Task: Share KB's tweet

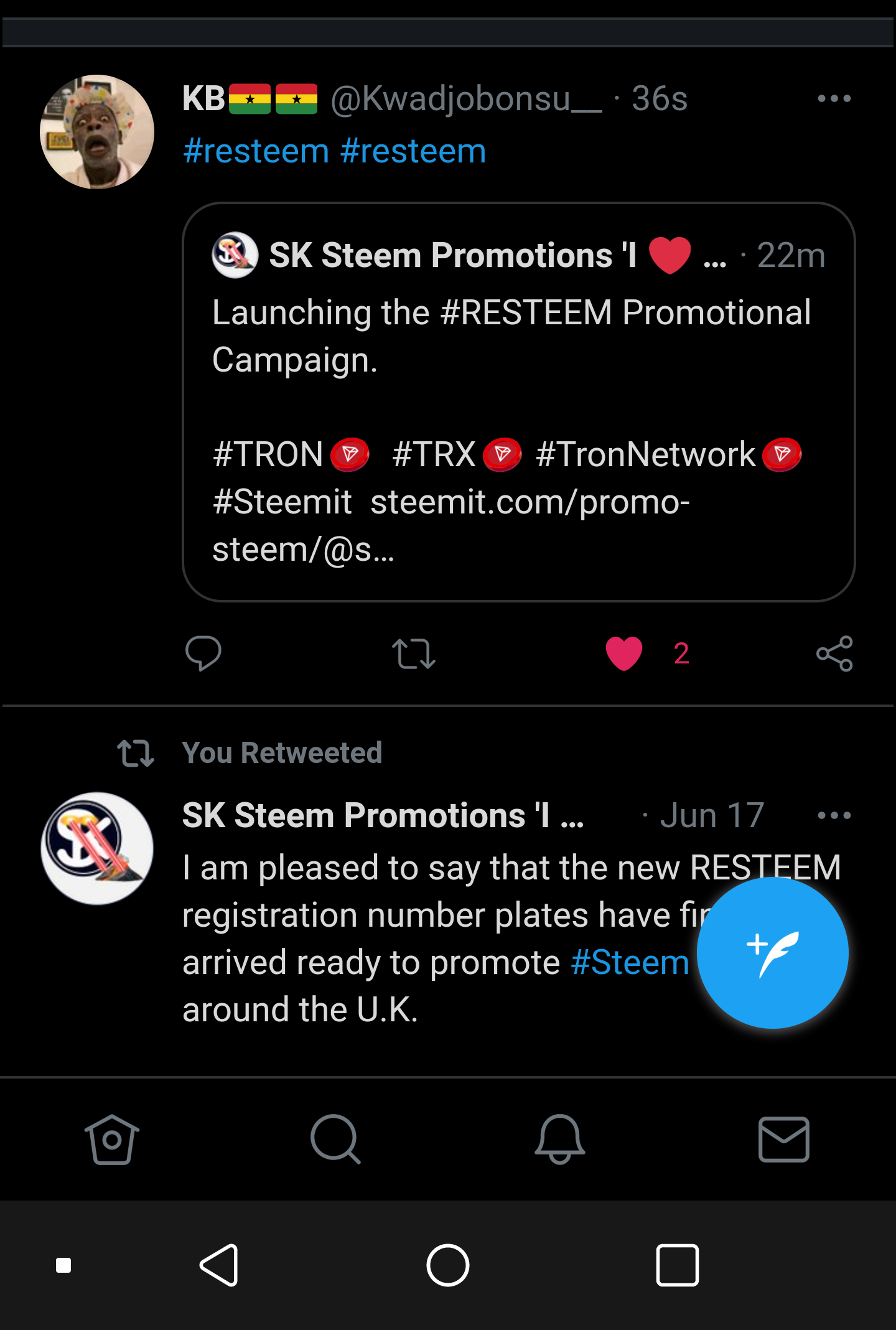Action: click(834, 653)
